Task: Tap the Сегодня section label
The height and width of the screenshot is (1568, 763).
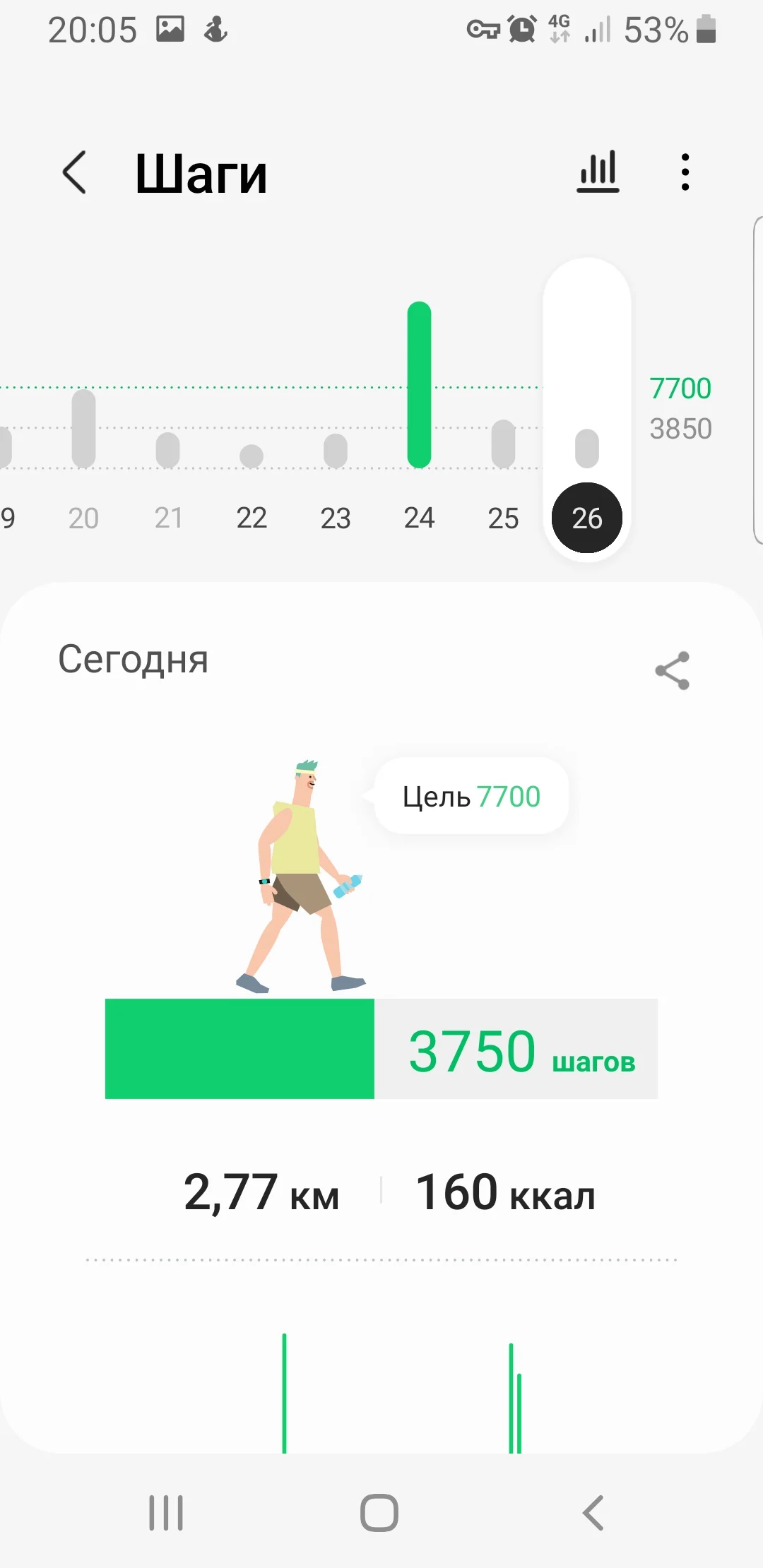Action: point(133,660)
